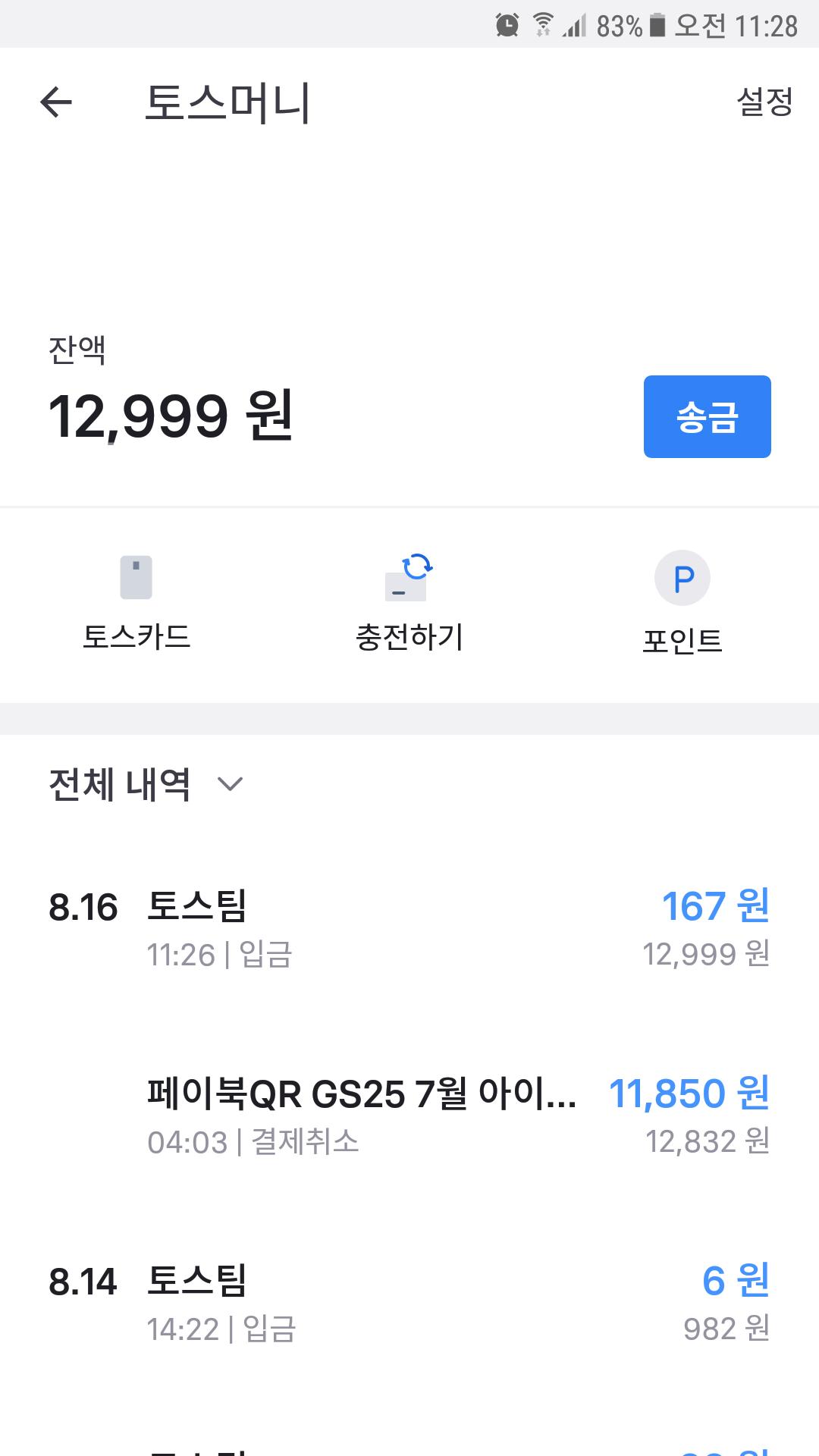Tap the Wi-Fi icon in status bar

point(541,23)
